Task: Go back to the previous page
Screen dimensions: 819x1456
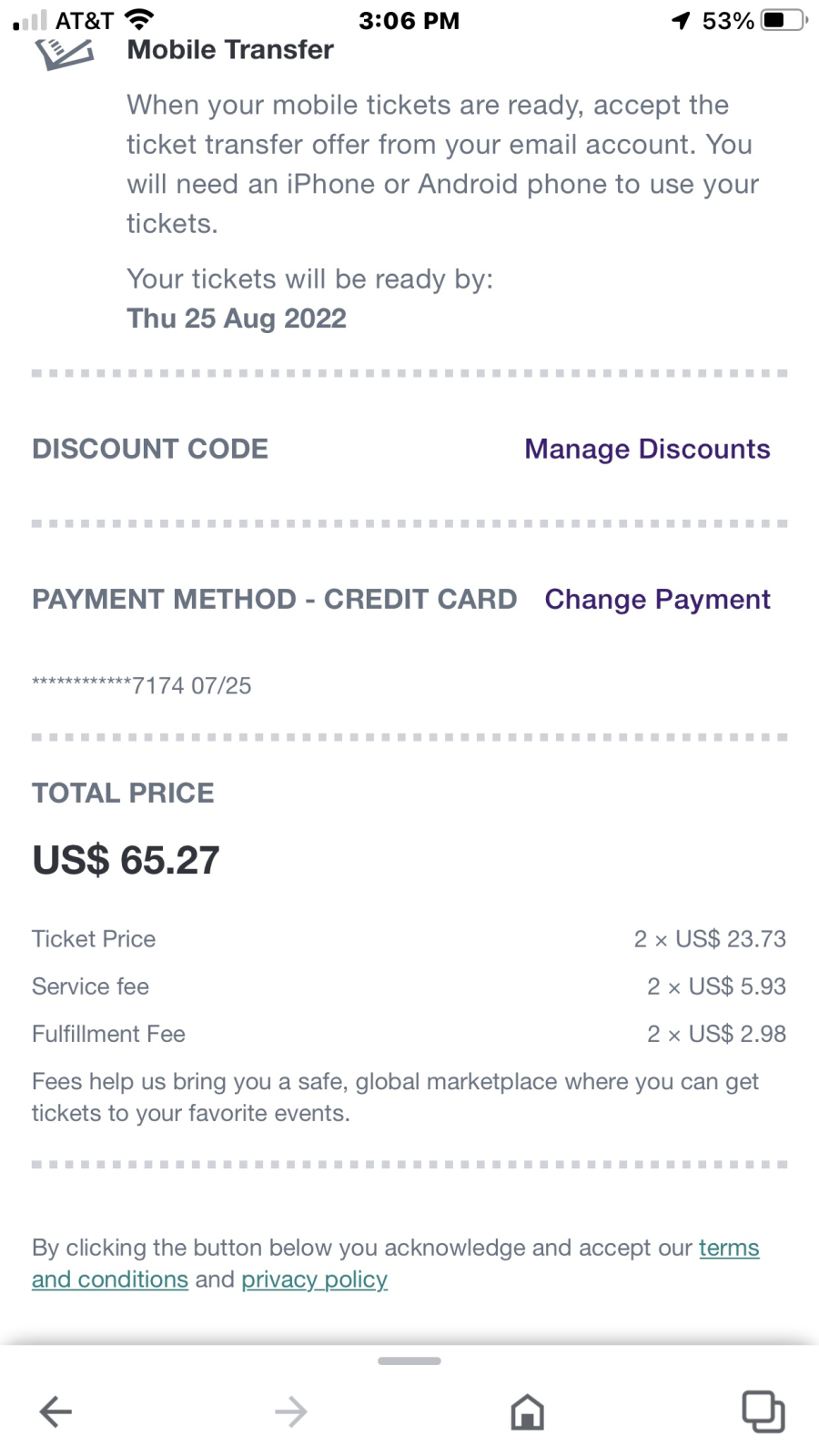Action: [x=56, y=1411]
